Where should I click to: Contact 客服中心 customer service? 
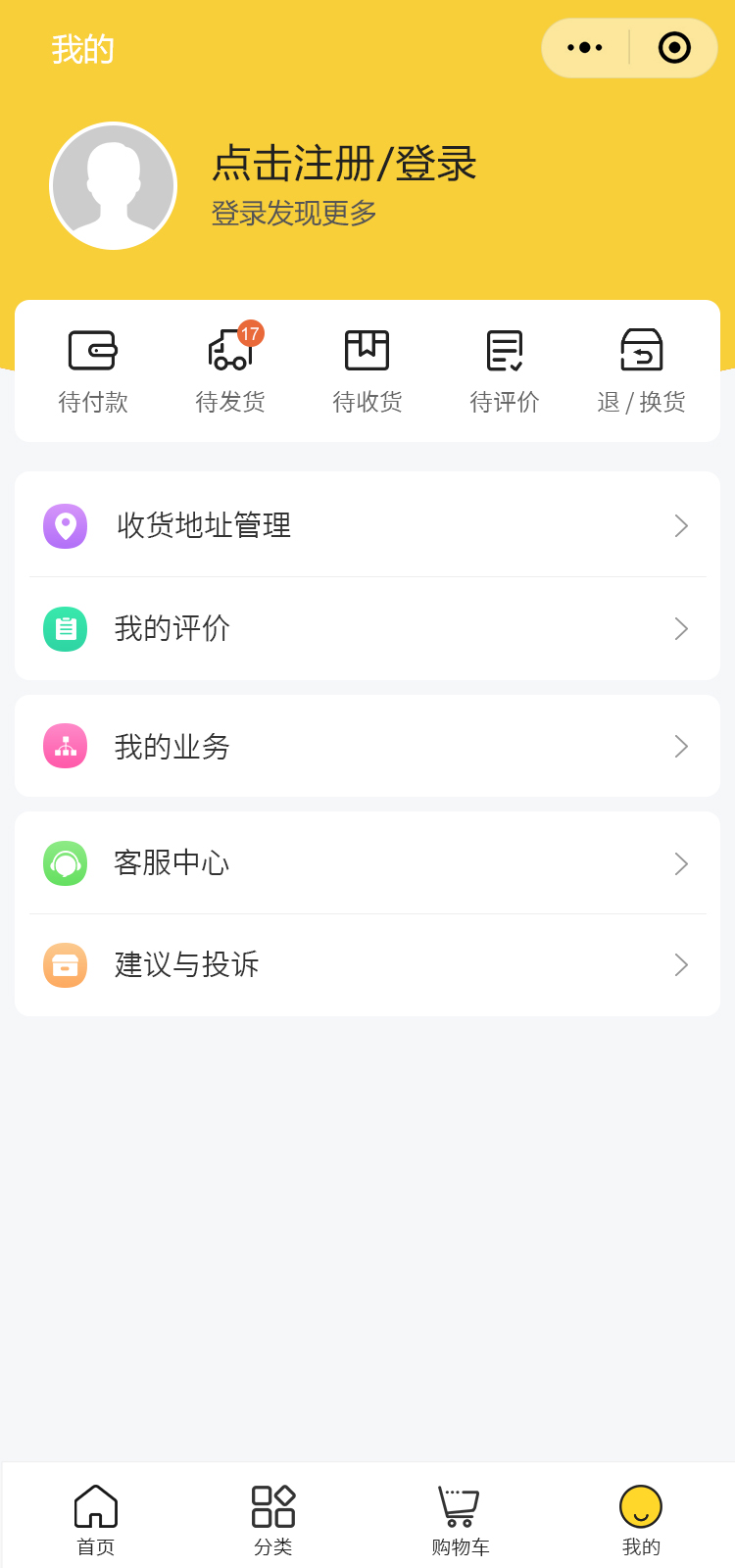click(367, 863)
